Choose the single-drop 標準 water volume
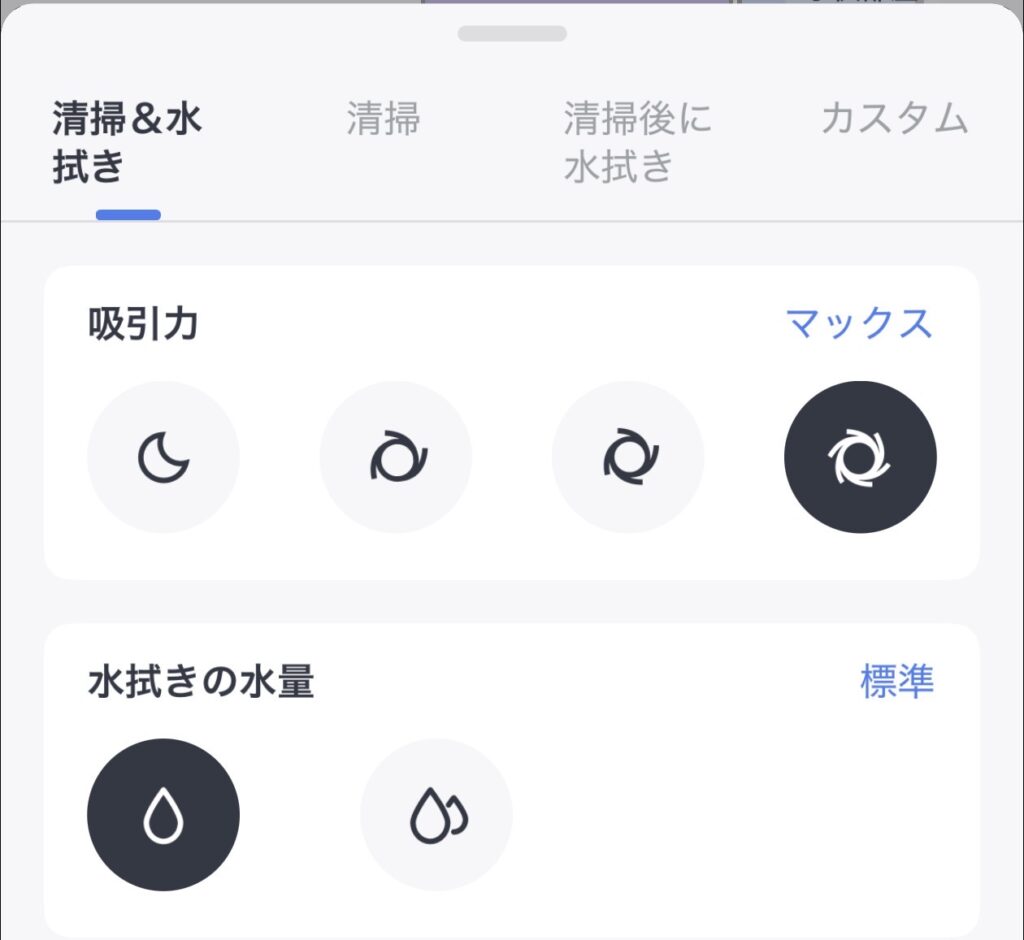 pos(163,815)
